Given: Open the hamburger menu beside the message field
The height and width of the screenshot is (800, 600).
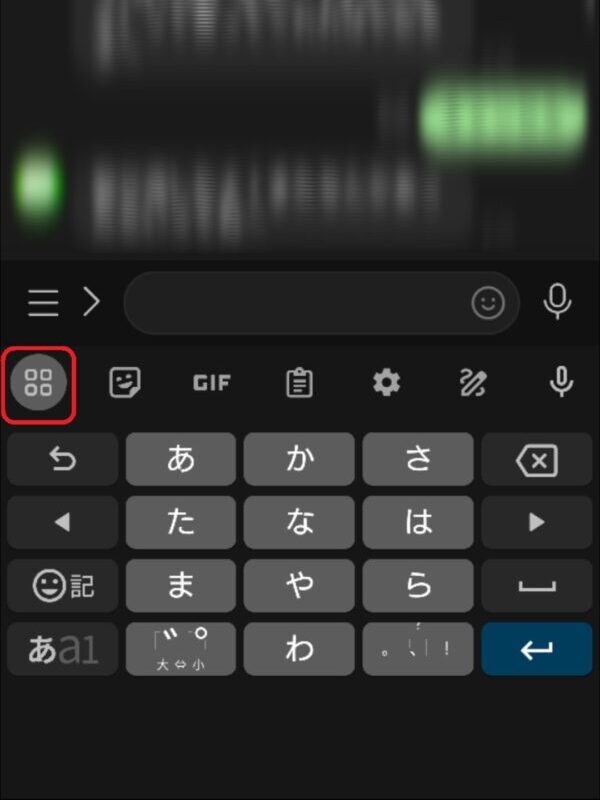Looking at the screenshot, I should point(43,302).
